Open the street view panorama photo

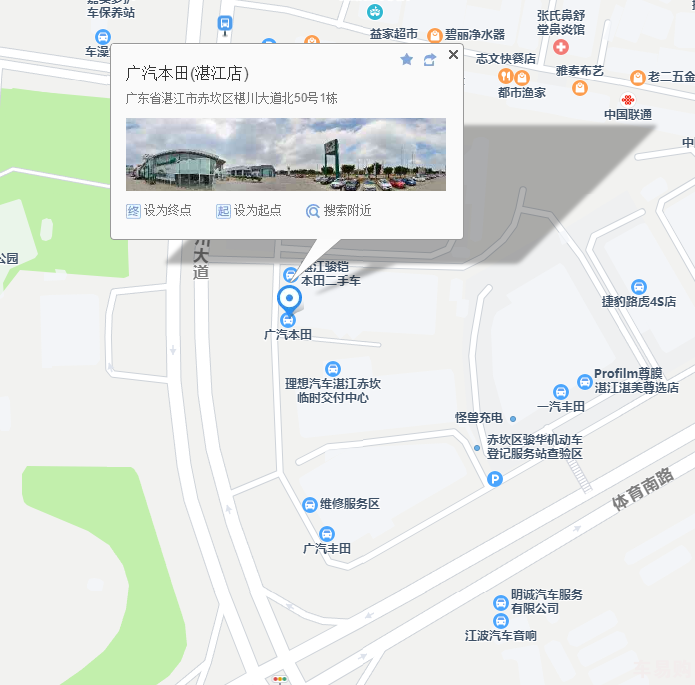(286, 154)
